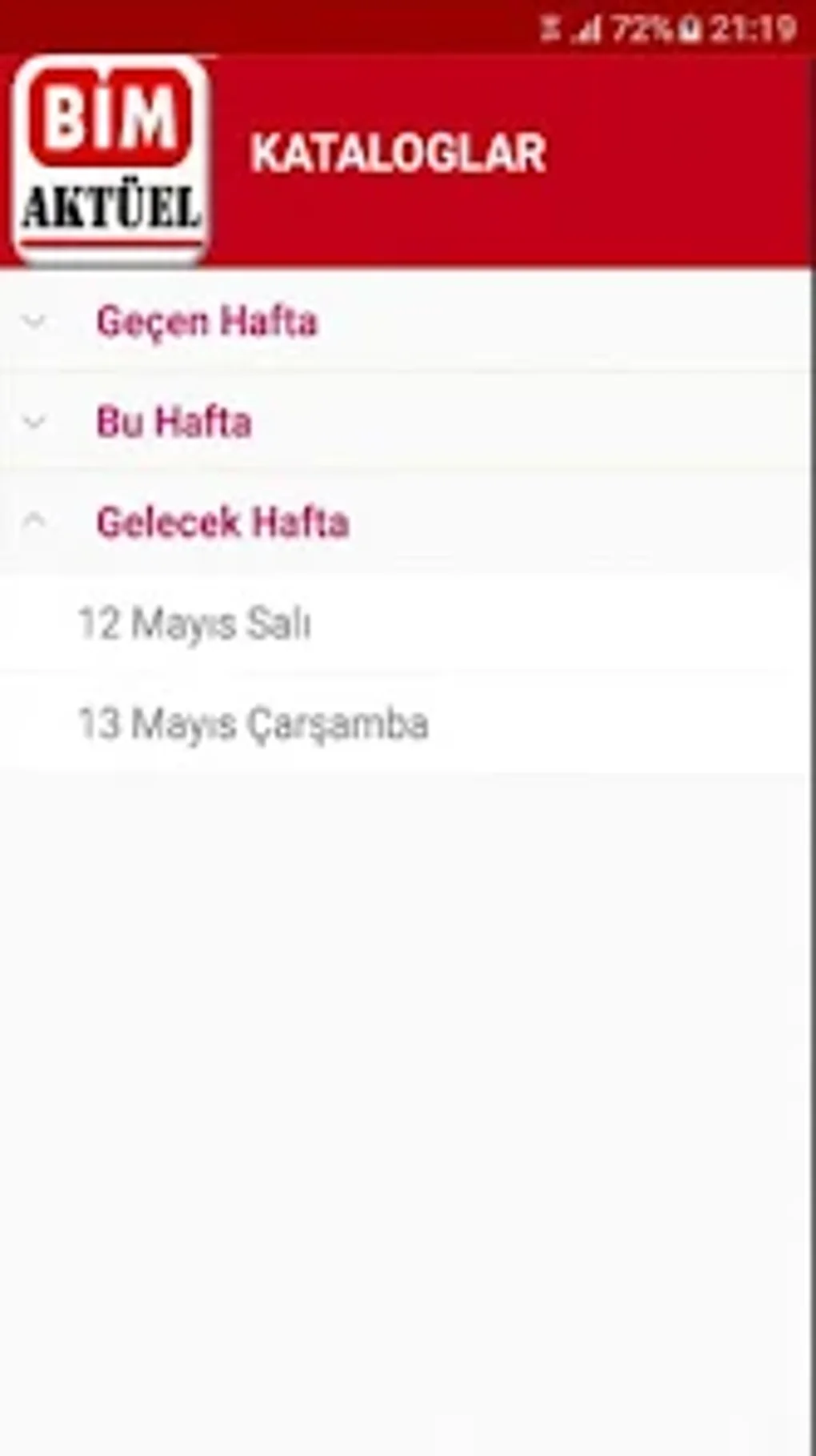Screen dimensions: 816x1456
Task: Open the 13 Mayıs Çarşamba catalog
Action: point(406,723)
